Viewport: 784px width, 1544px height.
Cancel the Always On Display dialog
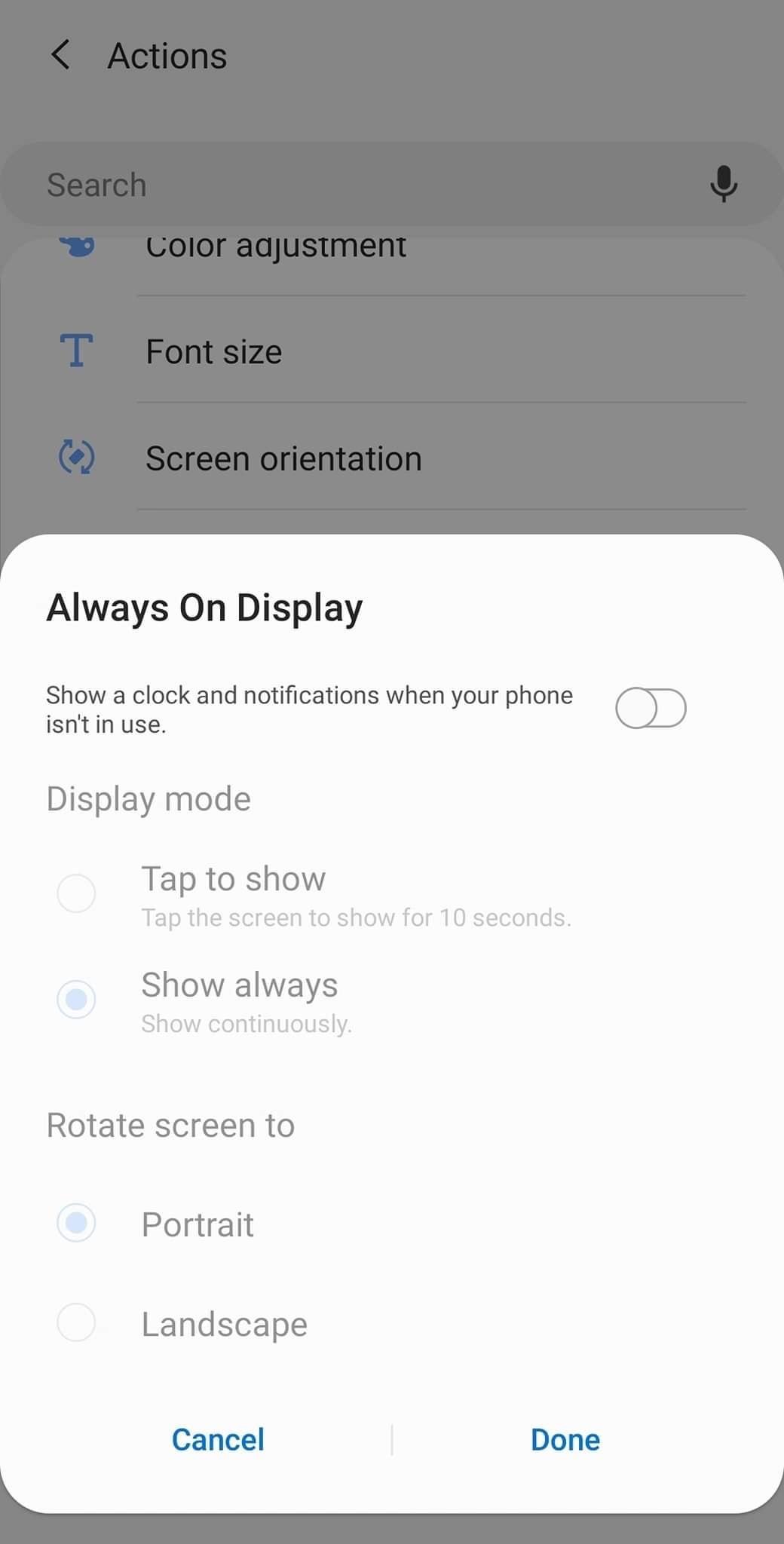[x=218, y=1439]
